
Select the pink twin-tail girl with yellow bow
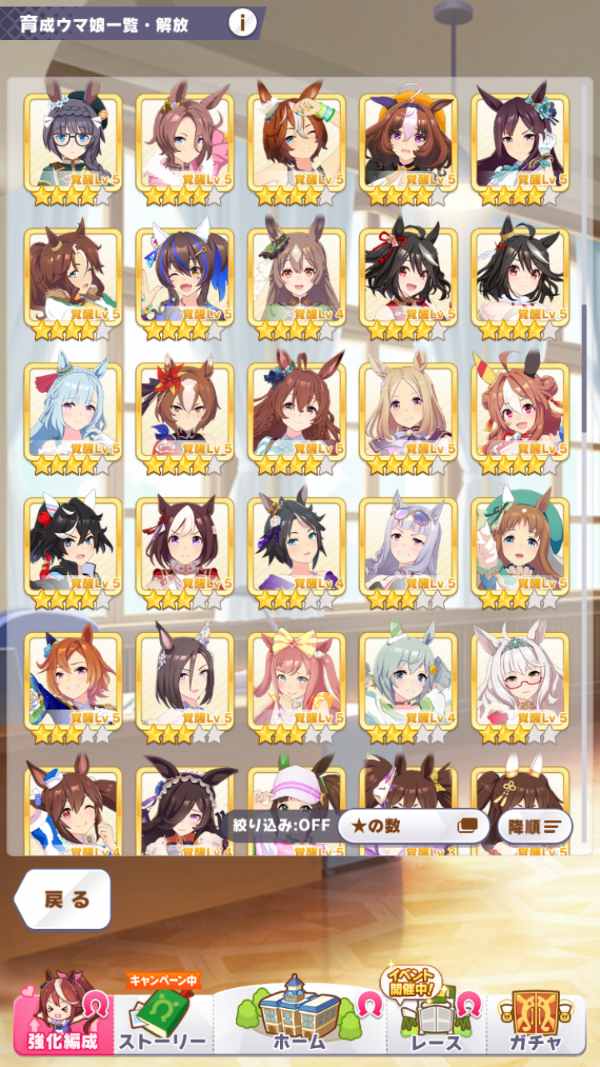point(297,682)
